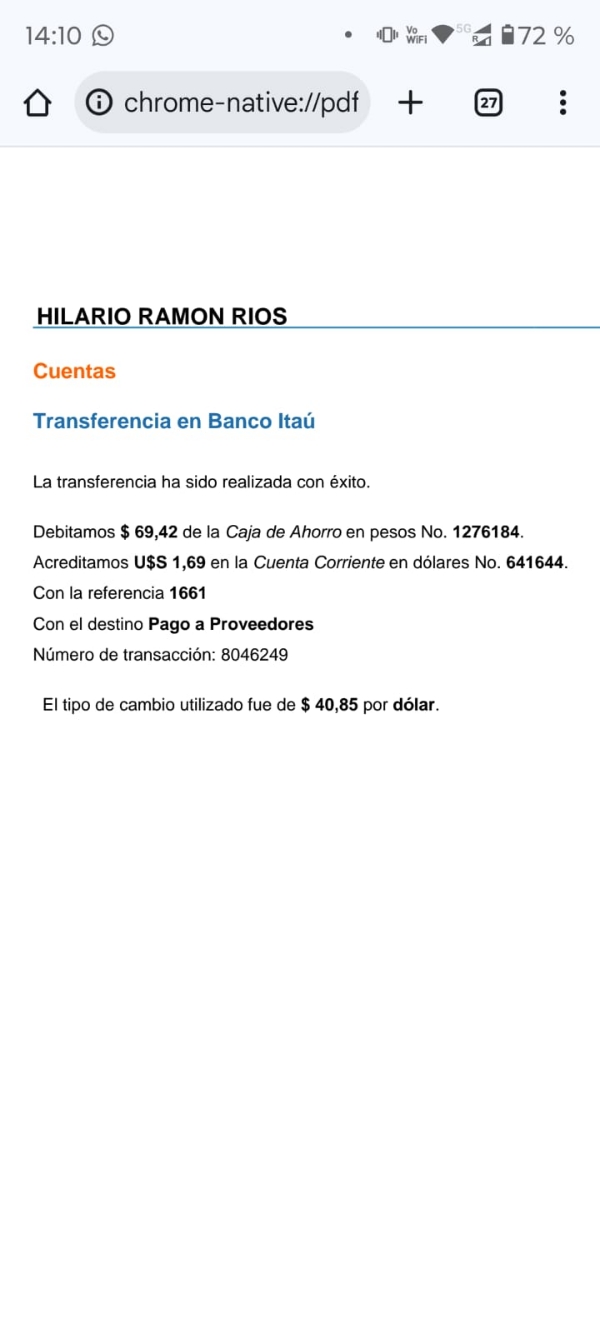Go to the Chrome home page
This screenshot has width=600, height=1333.
click(x=37, y=103)
